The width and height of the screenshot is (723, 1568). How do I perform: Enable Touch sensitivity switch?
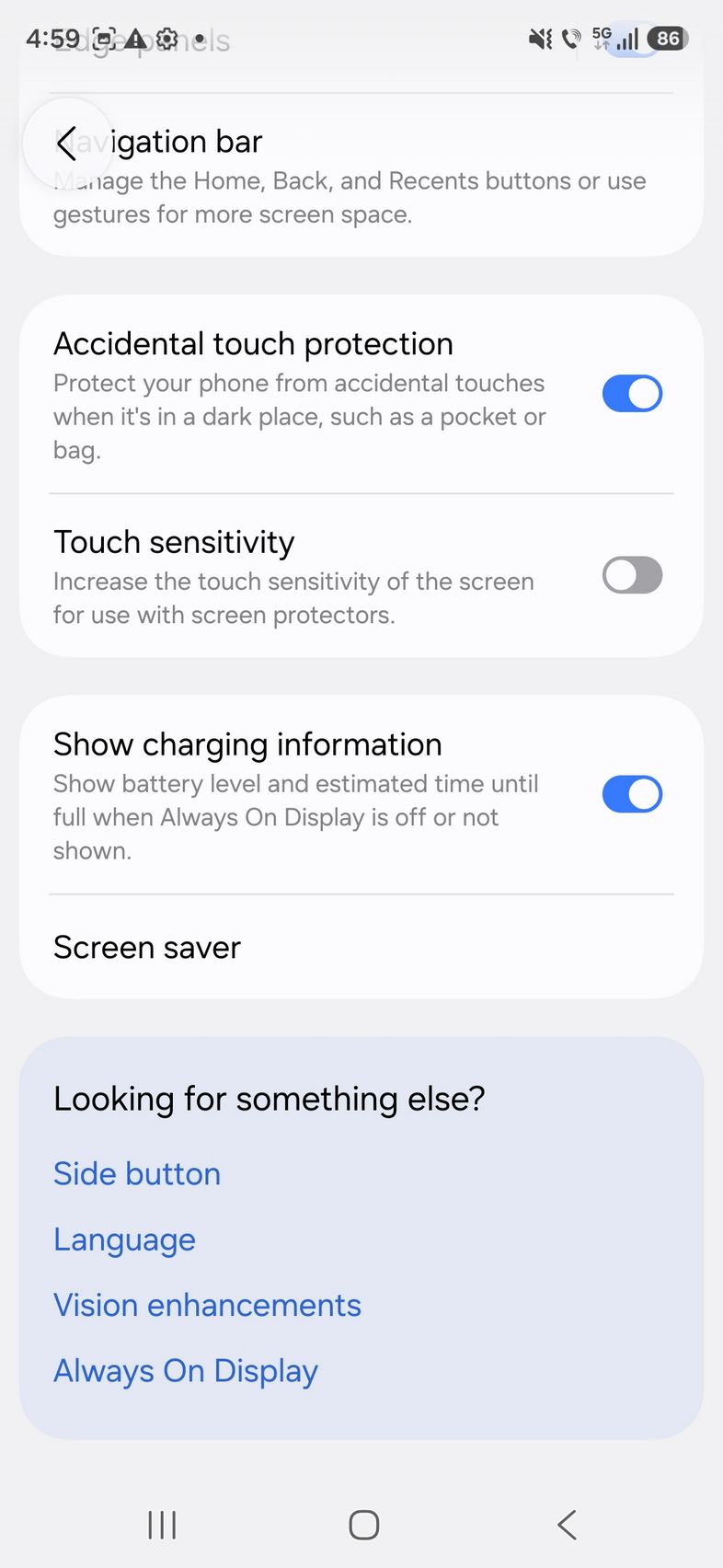click(632, 576)
